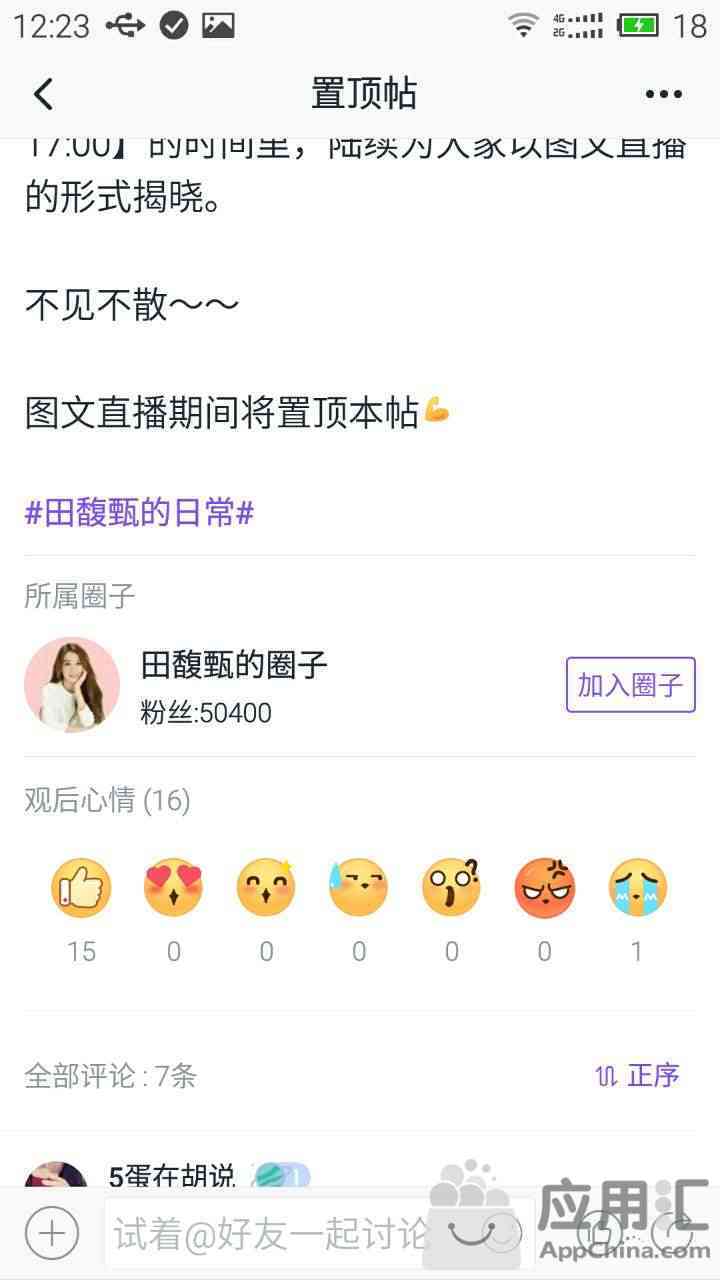React with the thumbs-up mood emoji
This screenshot has height=1280, width=720.
coord(81,888)
